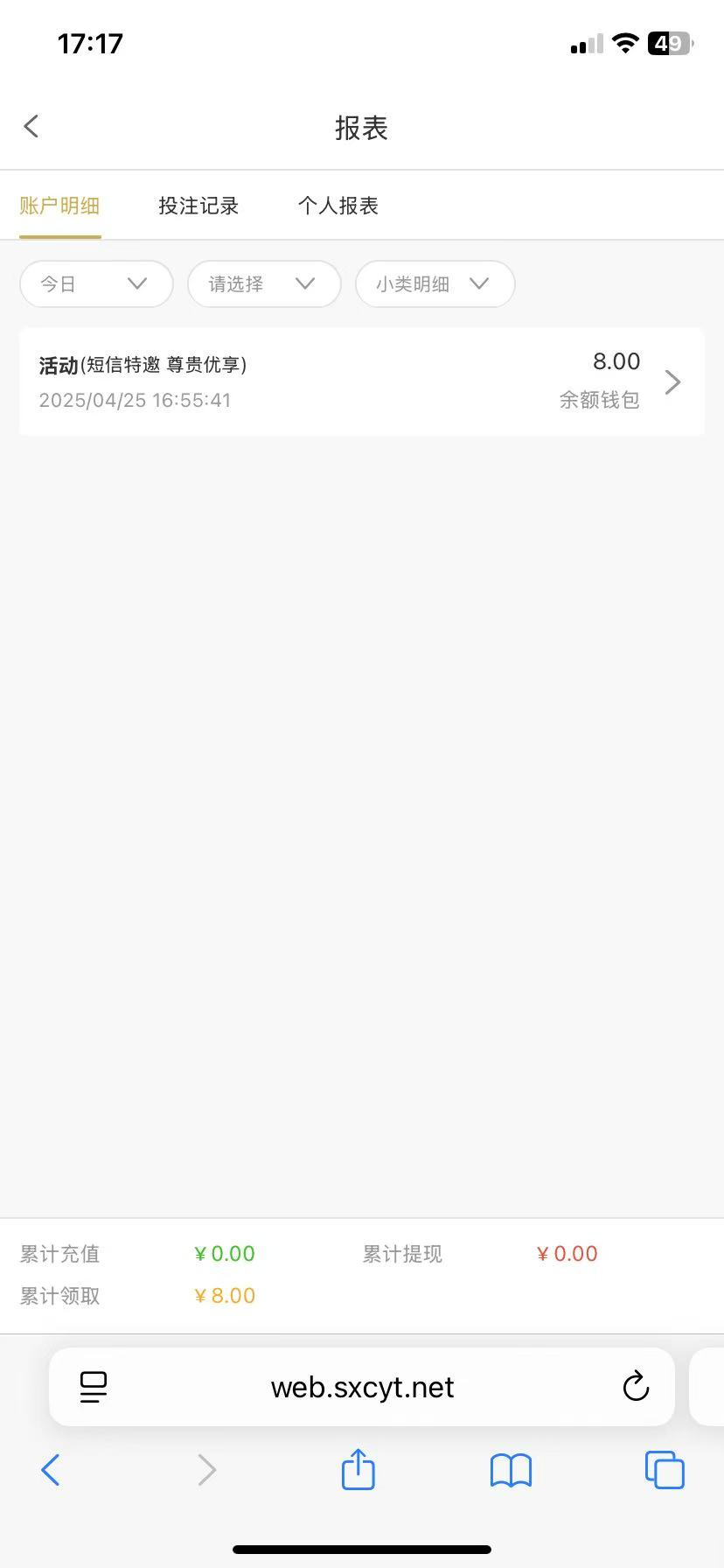The image size is (724, 1568).
Task: Switch to the 投注记录 tab
Action: [198, 206]
